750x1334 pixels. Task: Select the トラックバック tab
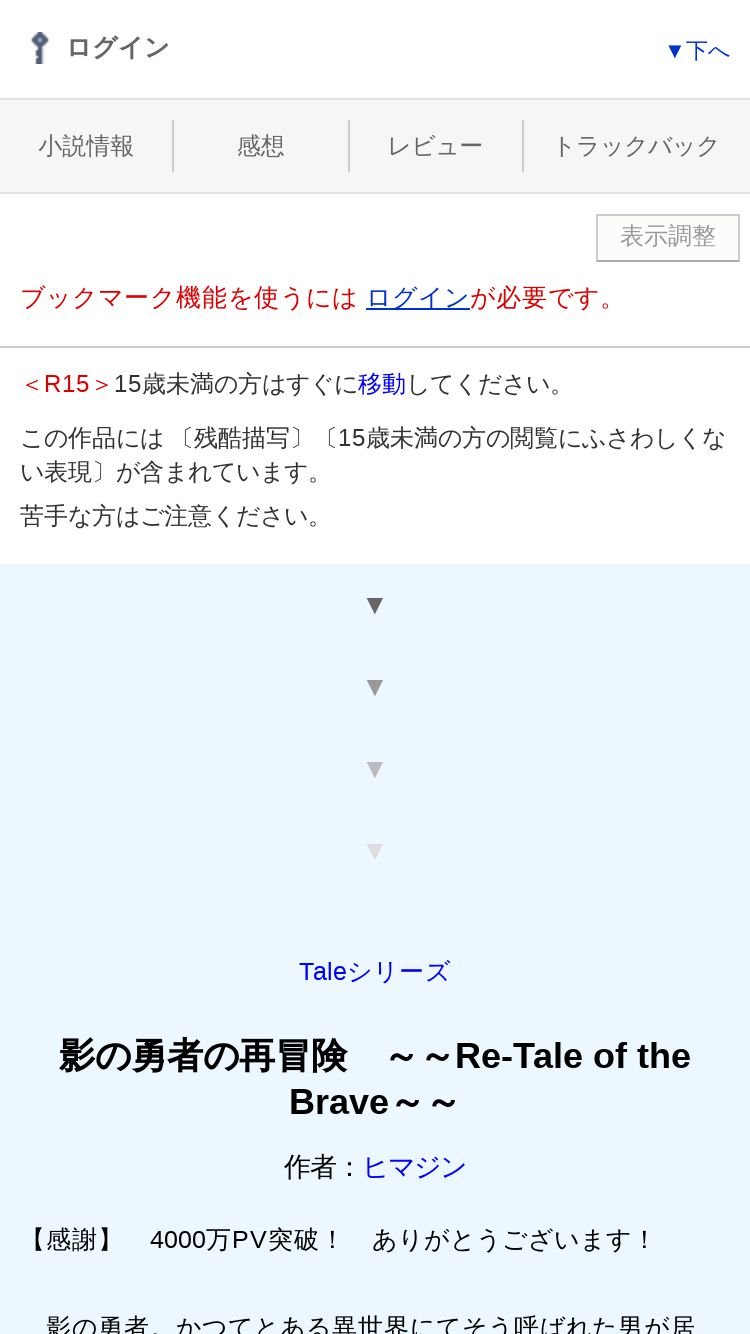[636, 146]
